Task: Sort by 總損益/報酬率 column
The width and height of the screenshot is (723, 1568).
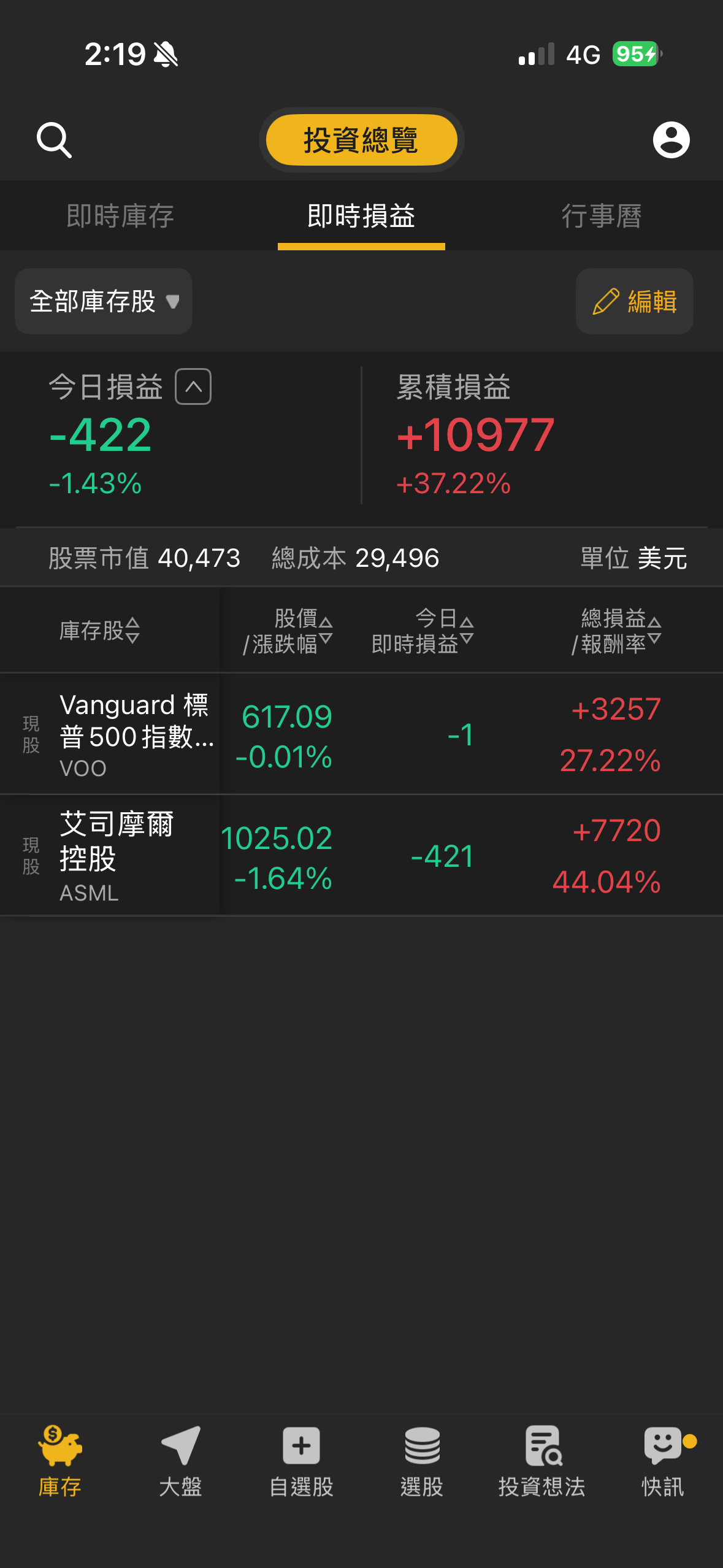Action: (616, 631)
